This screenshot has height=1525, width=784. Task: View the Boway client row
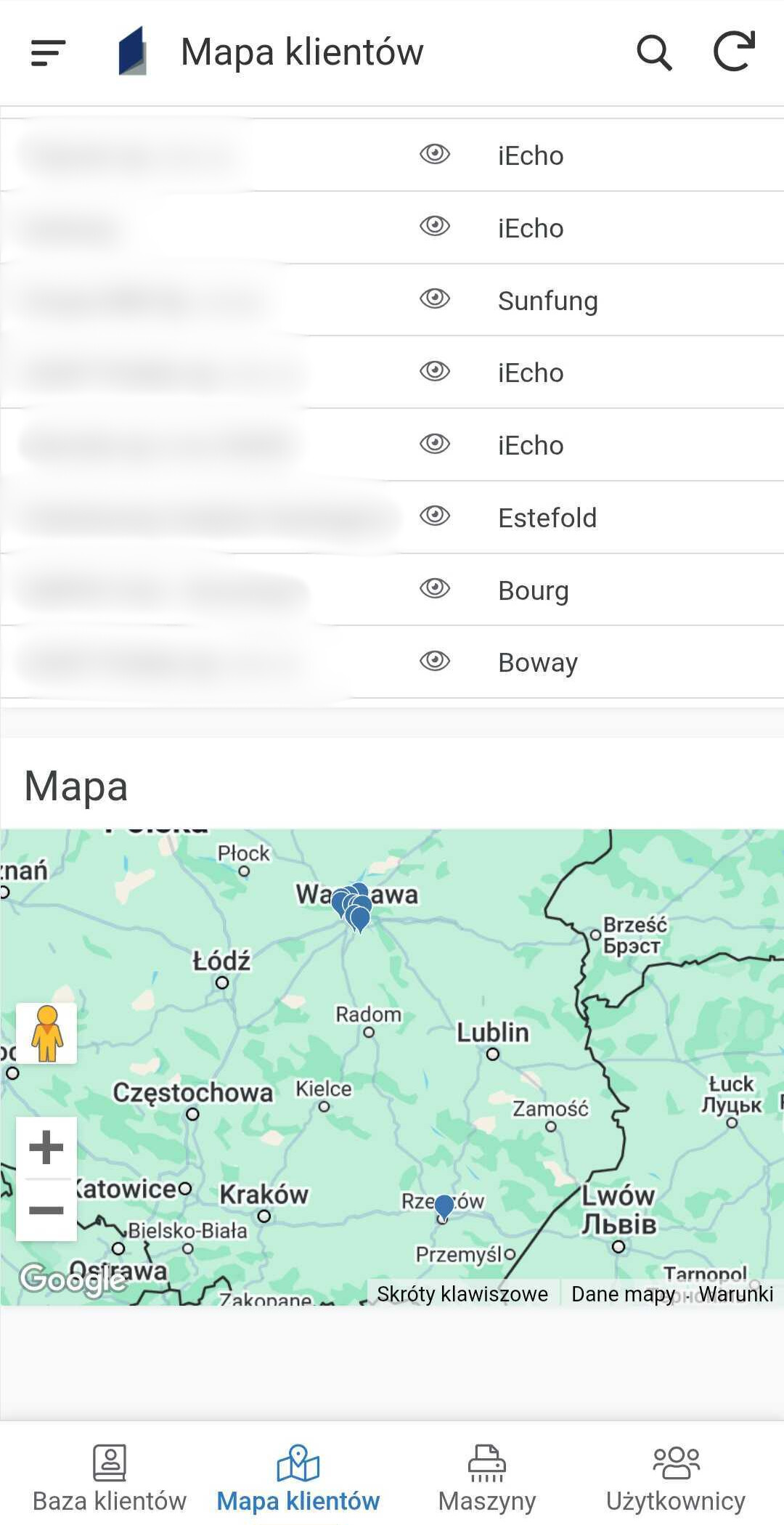pyautogui.click(x=435, y=662)
